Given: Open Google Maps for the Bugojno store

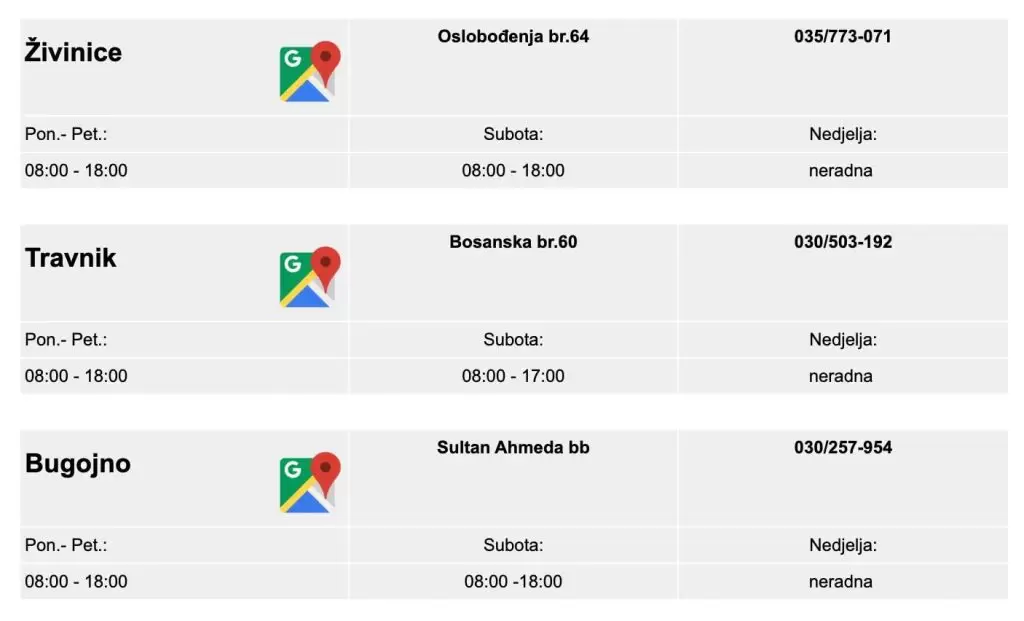Looking at the screenshot, I should point(309,483).
